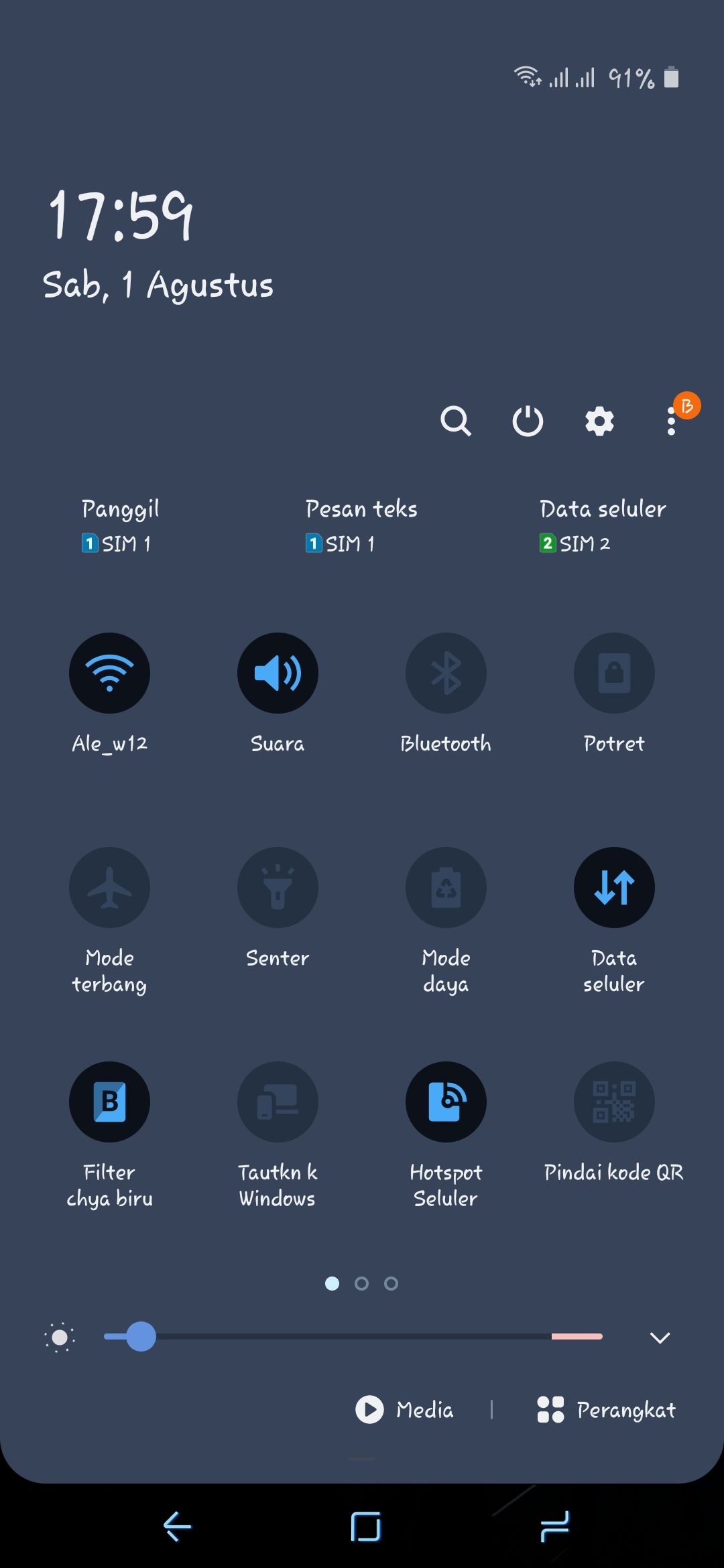Viewport: 724px width, 1568px height.
Task: Open Mode daya power saving tile
Action: pyautogui.click(x=445, y=887)
